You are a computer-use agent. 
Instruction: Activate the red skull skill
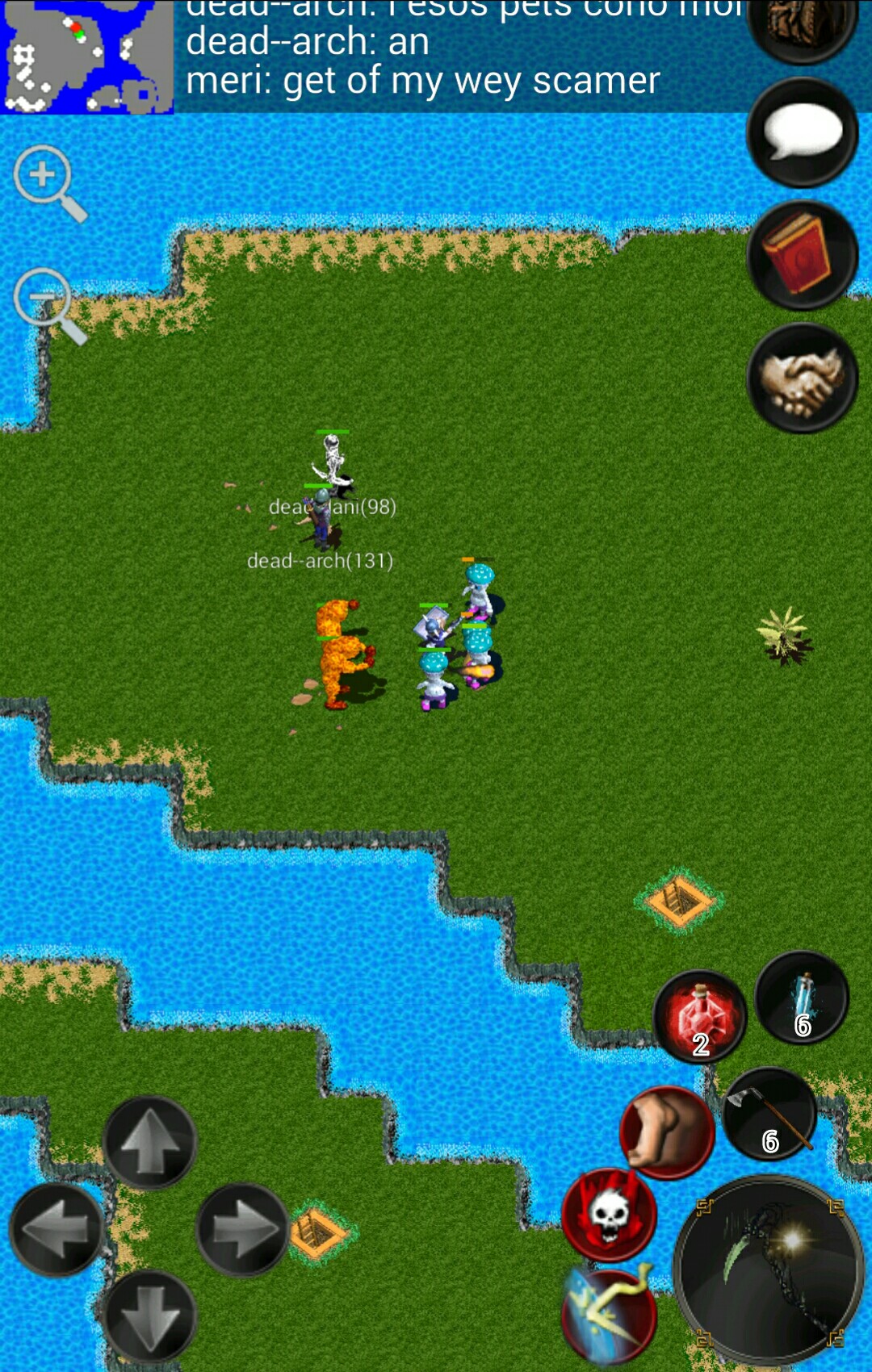[609, 1215]
